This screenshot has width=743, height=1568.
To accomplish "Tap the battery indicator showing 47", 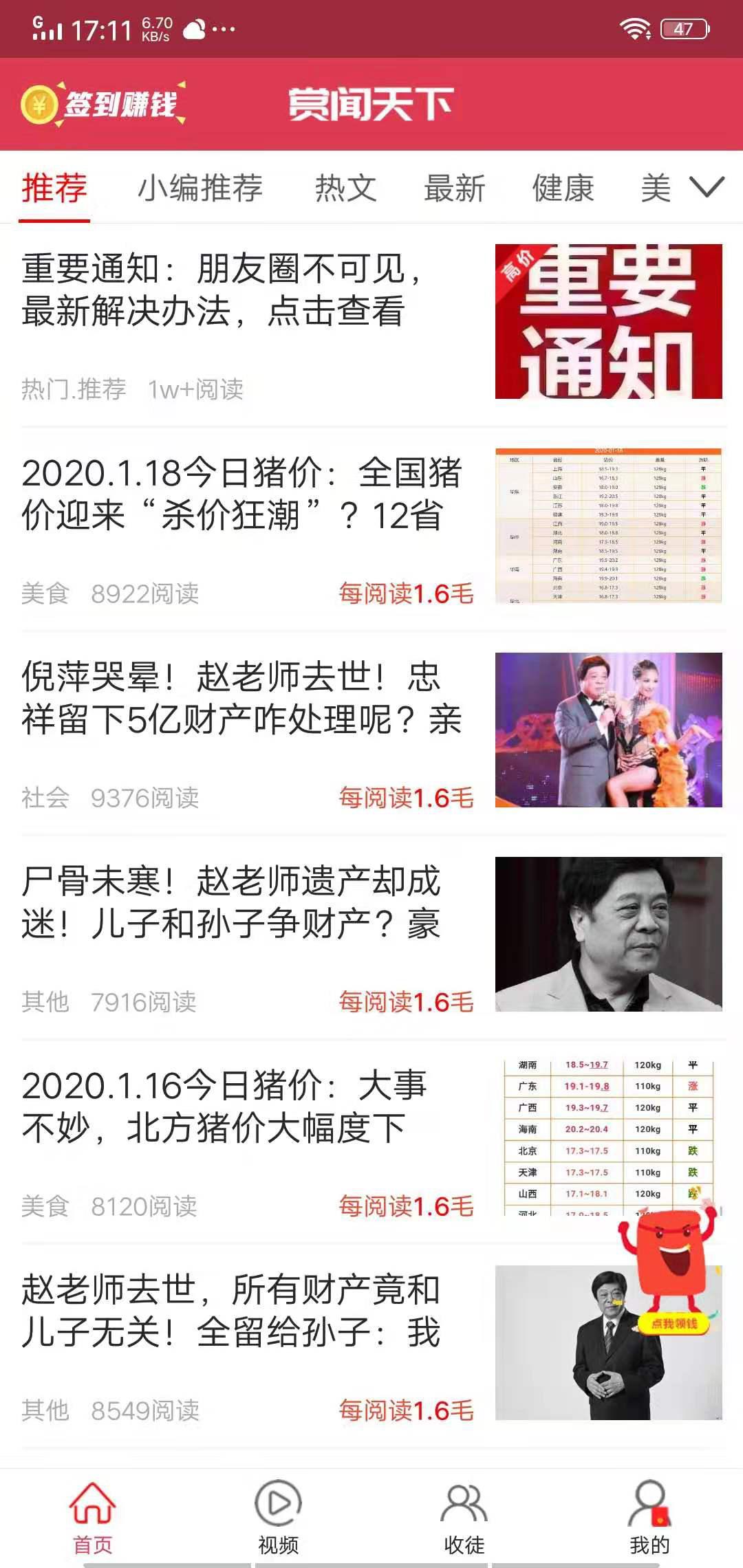I will tap(683, 28).
